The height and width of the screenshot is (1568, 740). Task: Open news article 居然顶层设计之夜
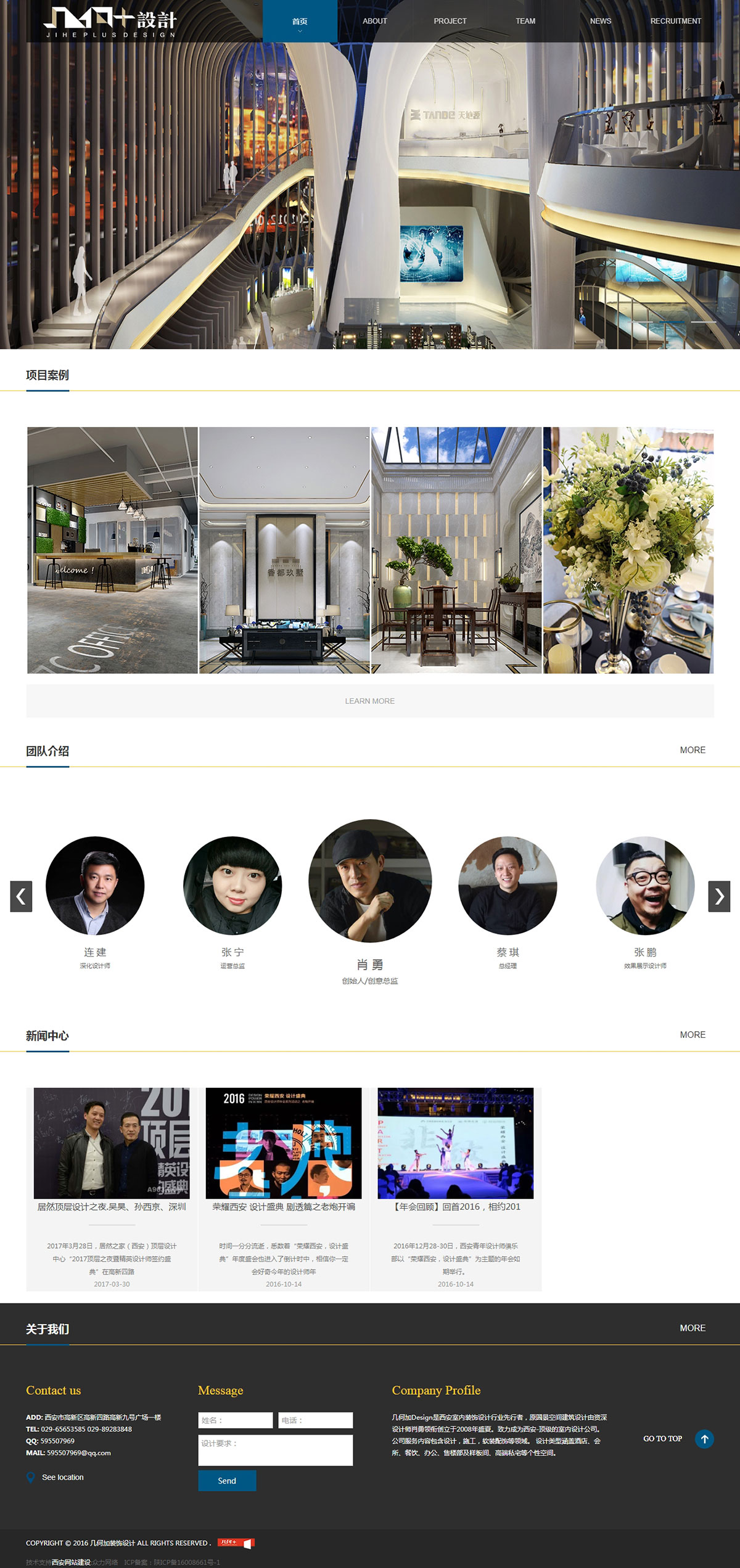click(x=112, y=1207)
